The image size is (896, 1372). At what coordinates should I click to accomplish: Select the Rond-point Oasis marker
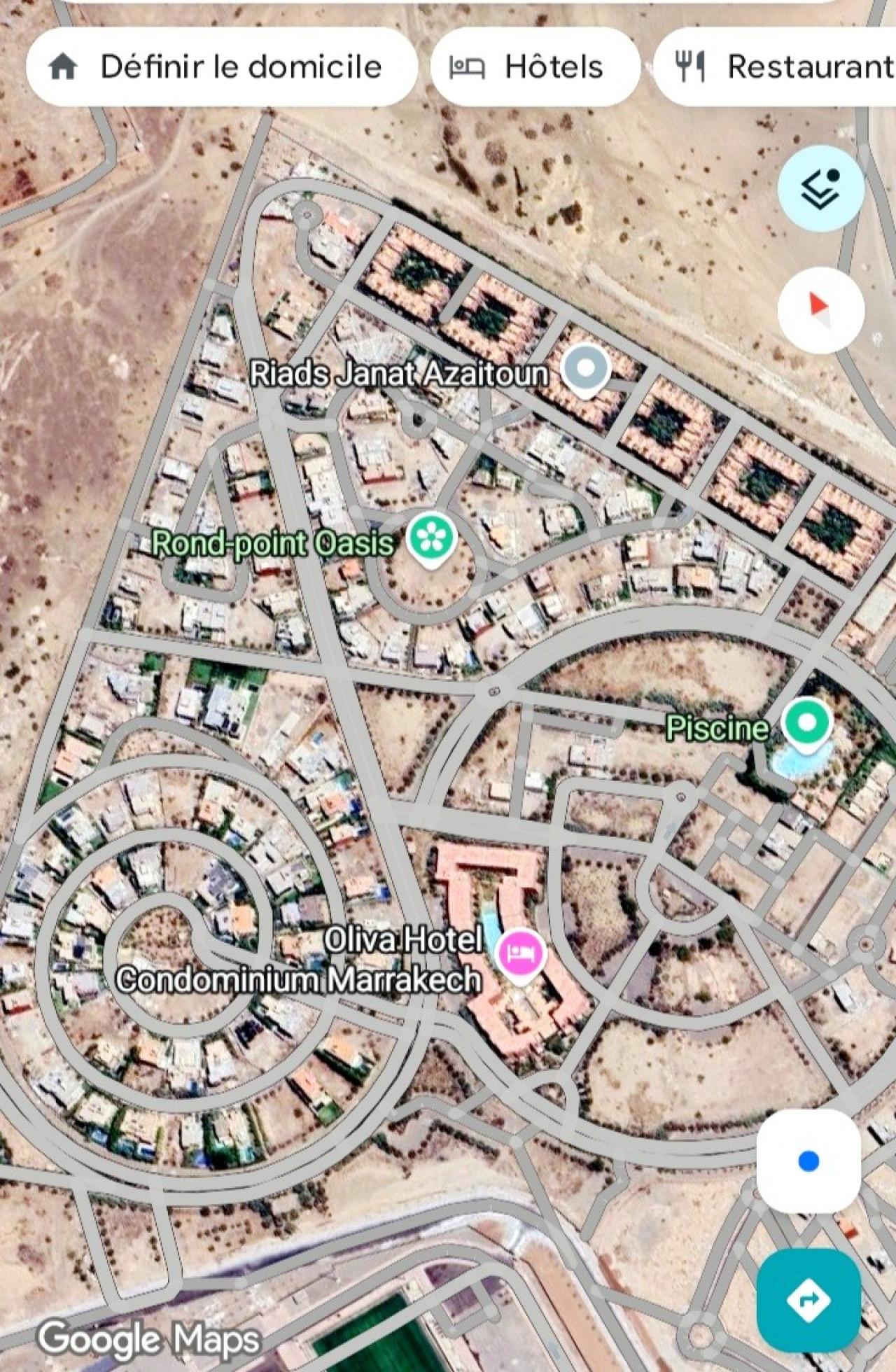click(431, 539)
